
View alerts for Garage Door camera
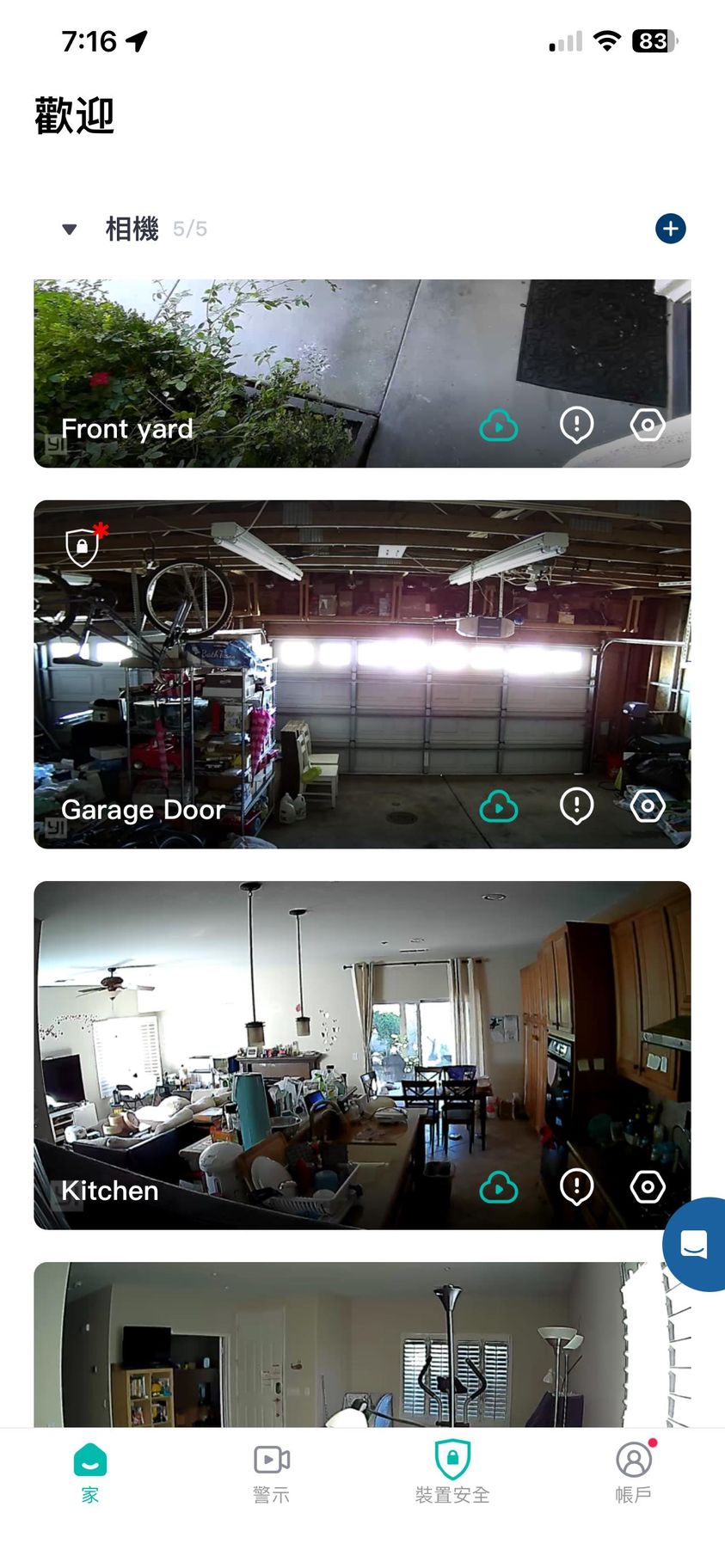tap(576, 806)
